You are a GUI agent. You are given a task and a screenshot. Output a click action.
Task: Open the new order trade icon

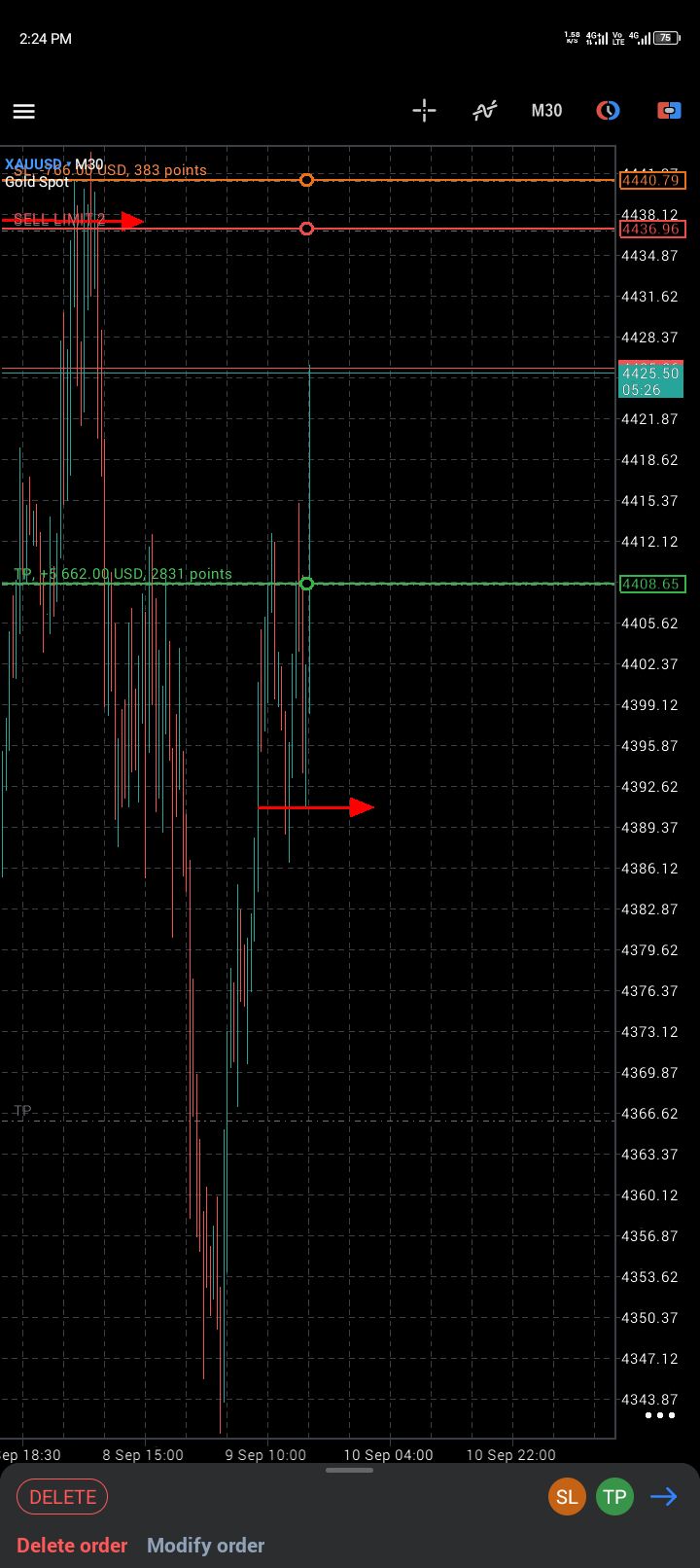coord(669,111)
